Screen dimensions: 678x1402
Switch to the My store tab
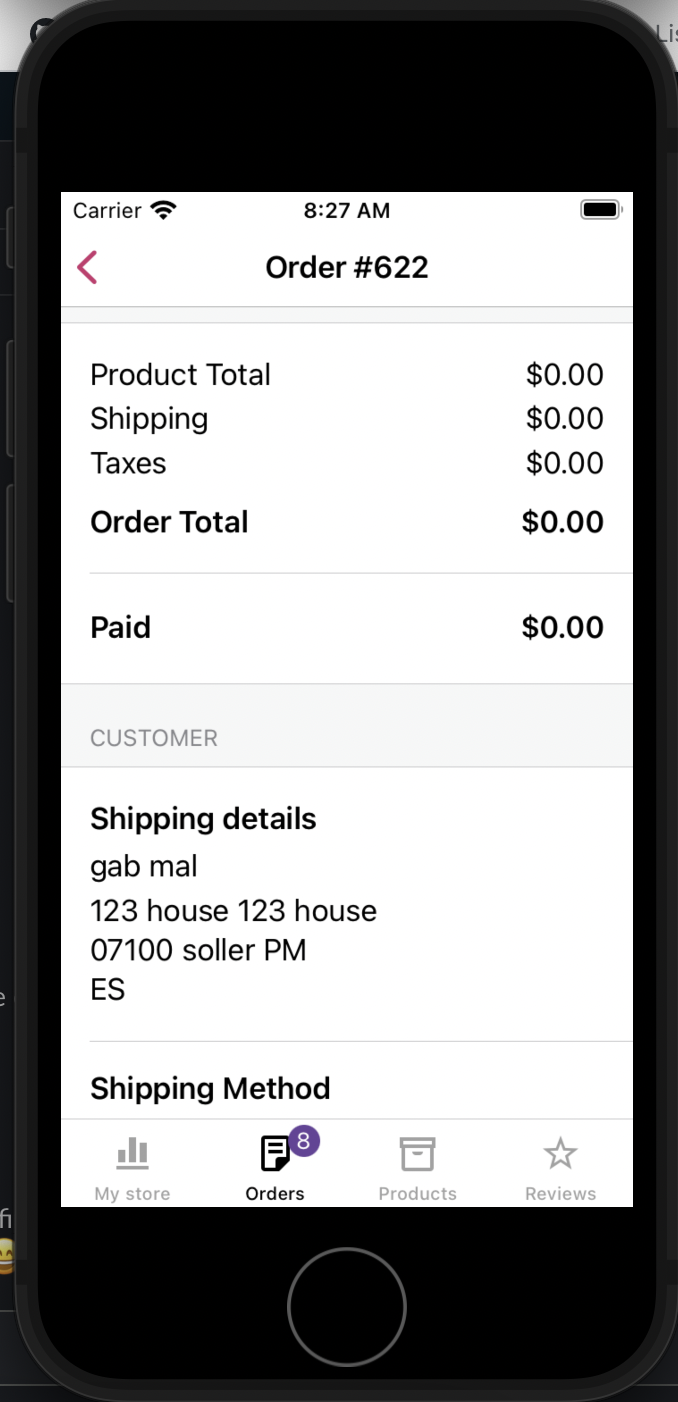pos(132,1167)
